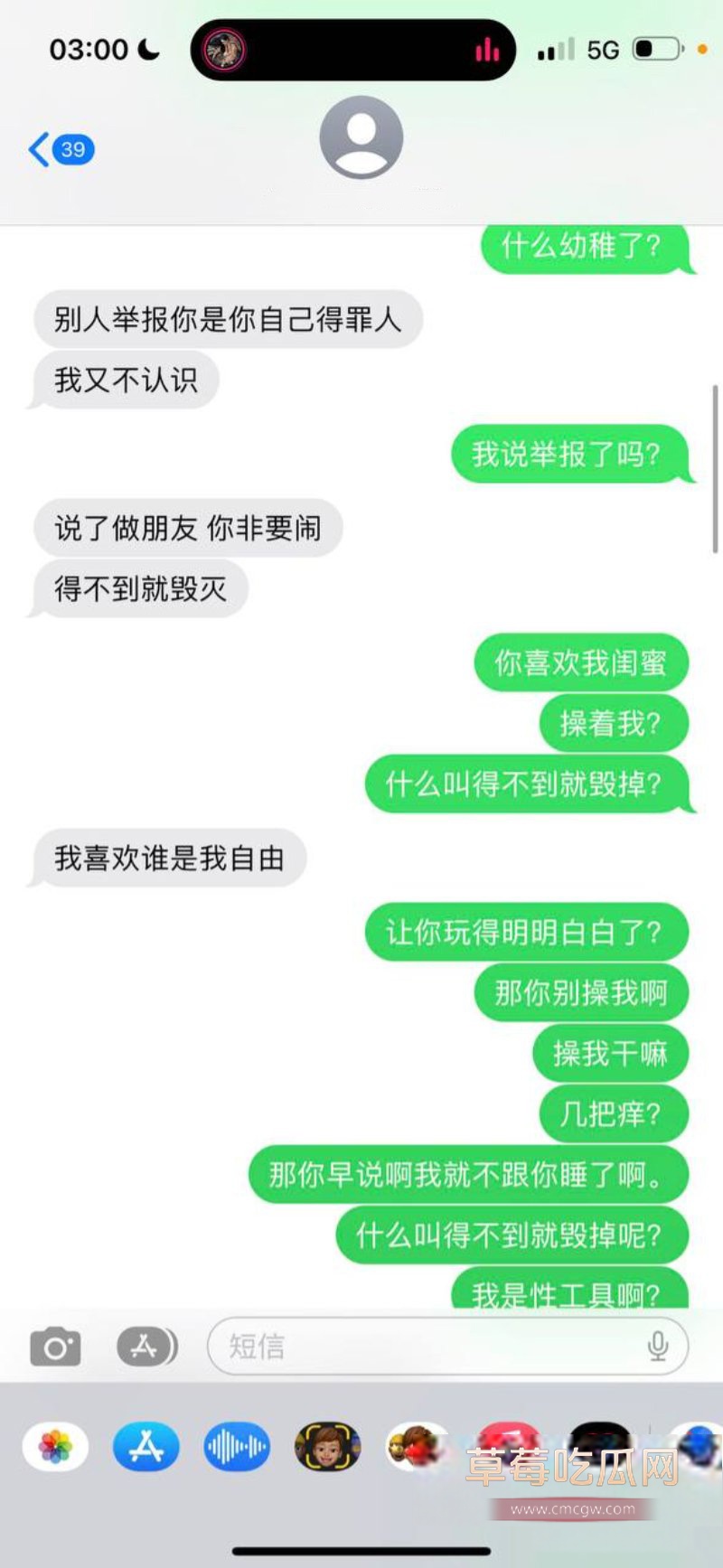
Task: Open the Photos app in the app strip
Action: pyautogui.click(x=56, y=1447)
